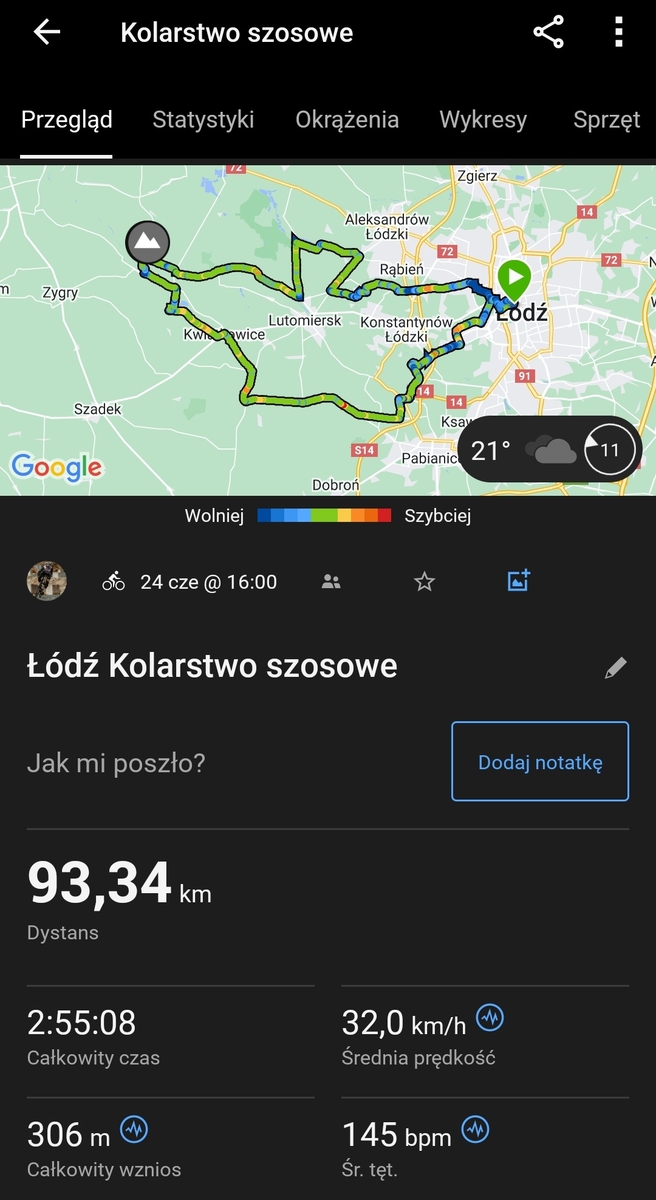Mark activity as favorite with star
This screenshot has height=1200, width=656.
(x=424, y=581)
